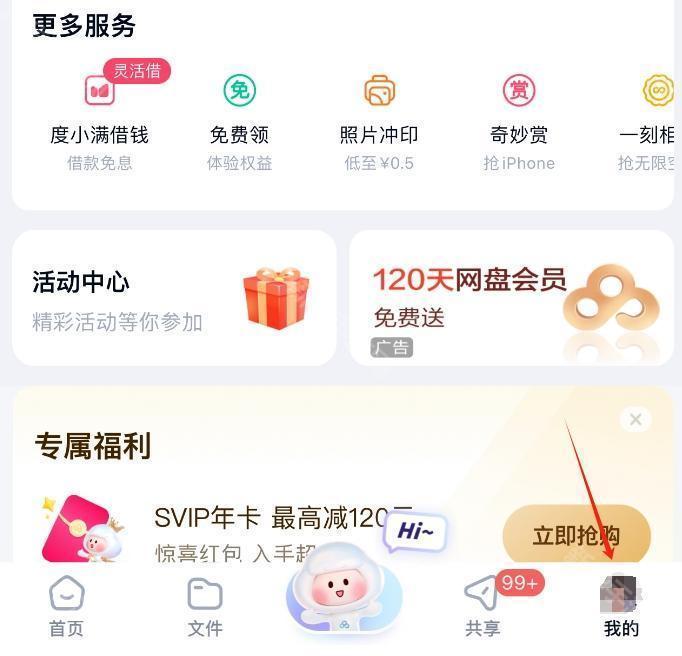This screenshot has width=682, height=656.
Task: Dismiss the 专属福利 banner
Action: tap(635, 420)
